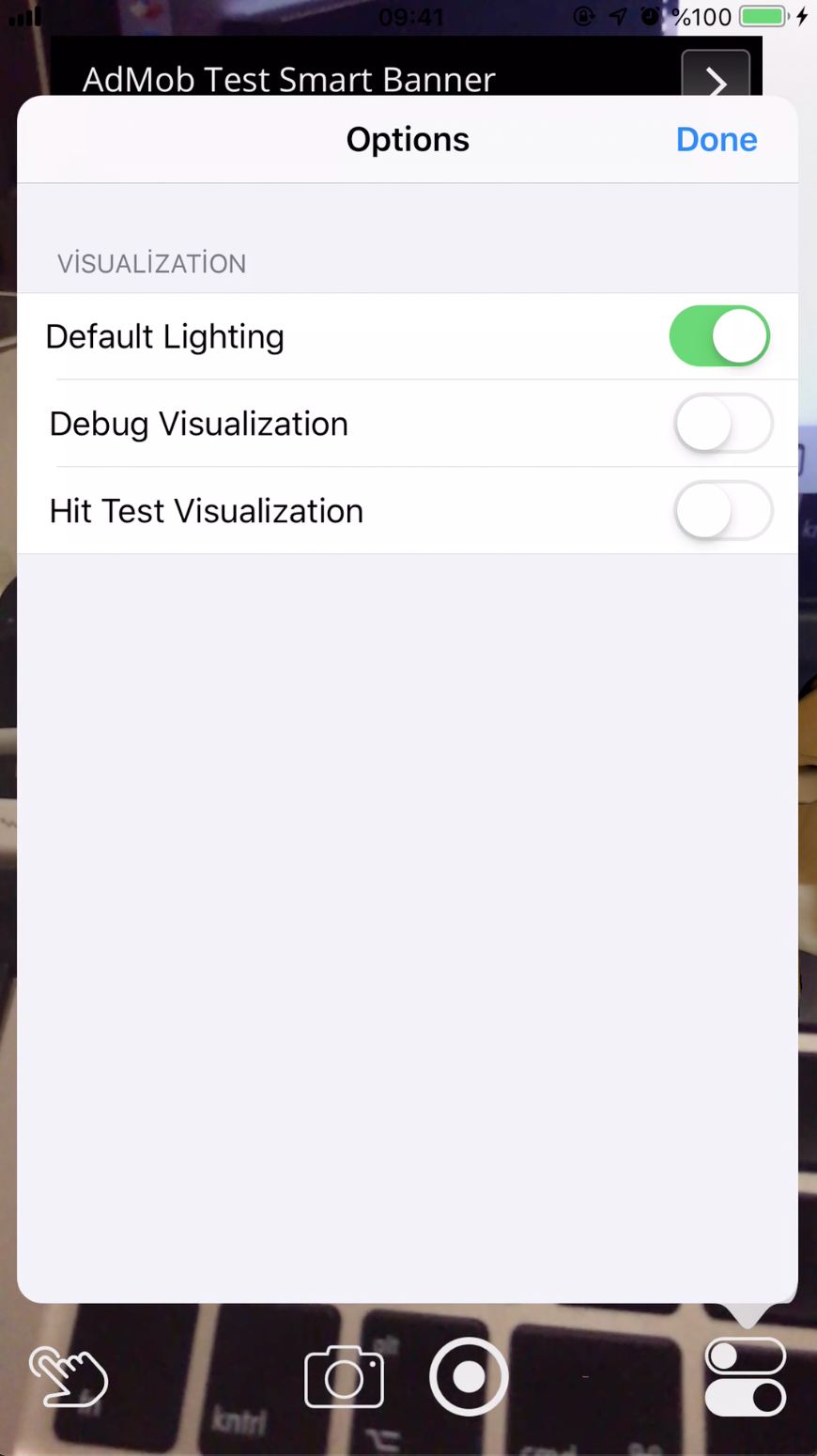
Task: Tap Done to close Options
Action: click(716, 140)
